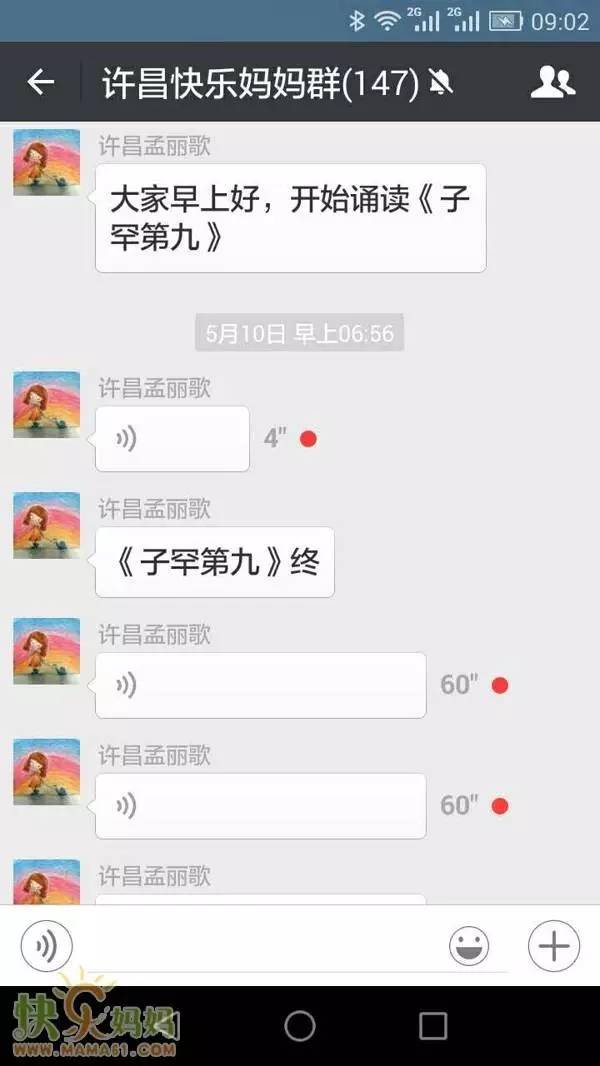Switch to voice input mode
Screen dimensions: 600x1066
tap(46, 945)
